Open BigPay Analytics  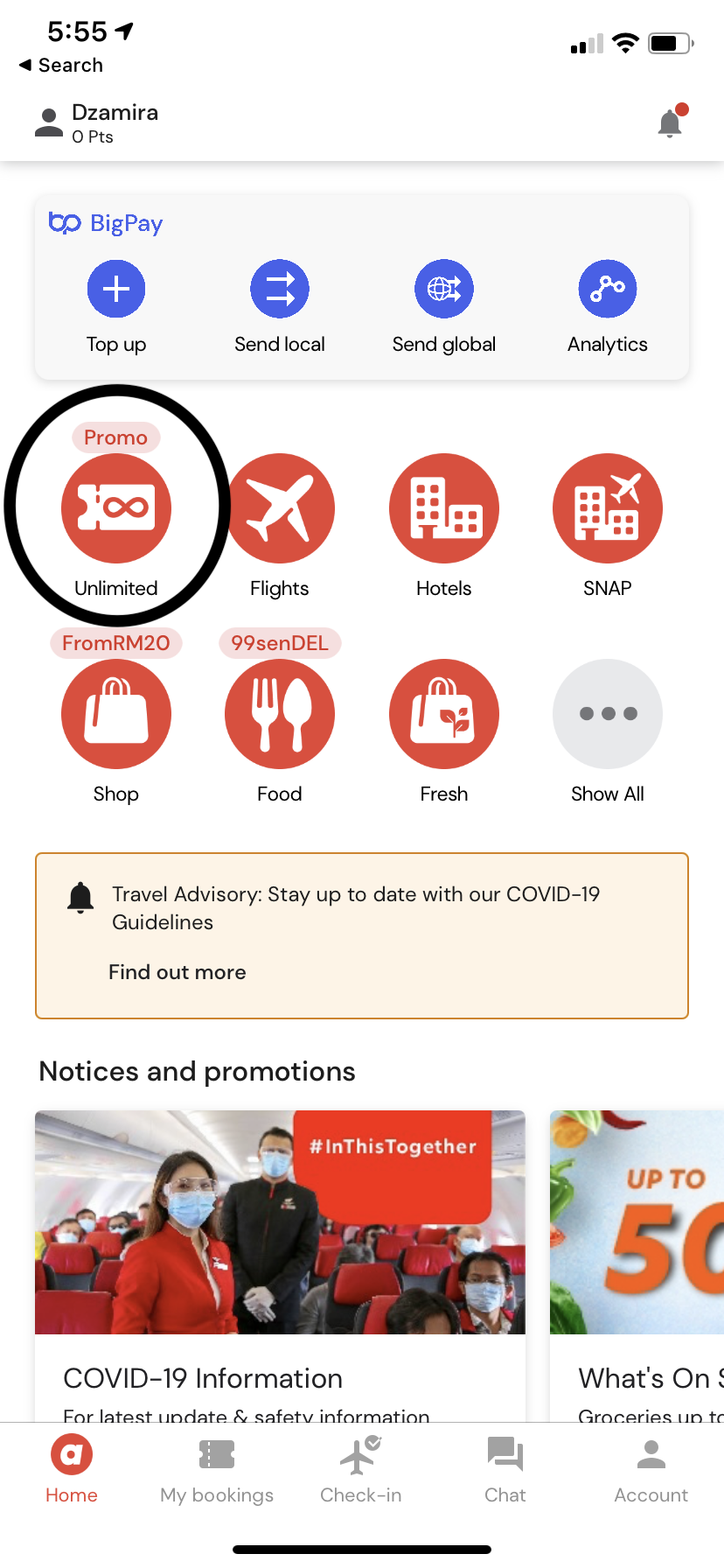[608, 290]
